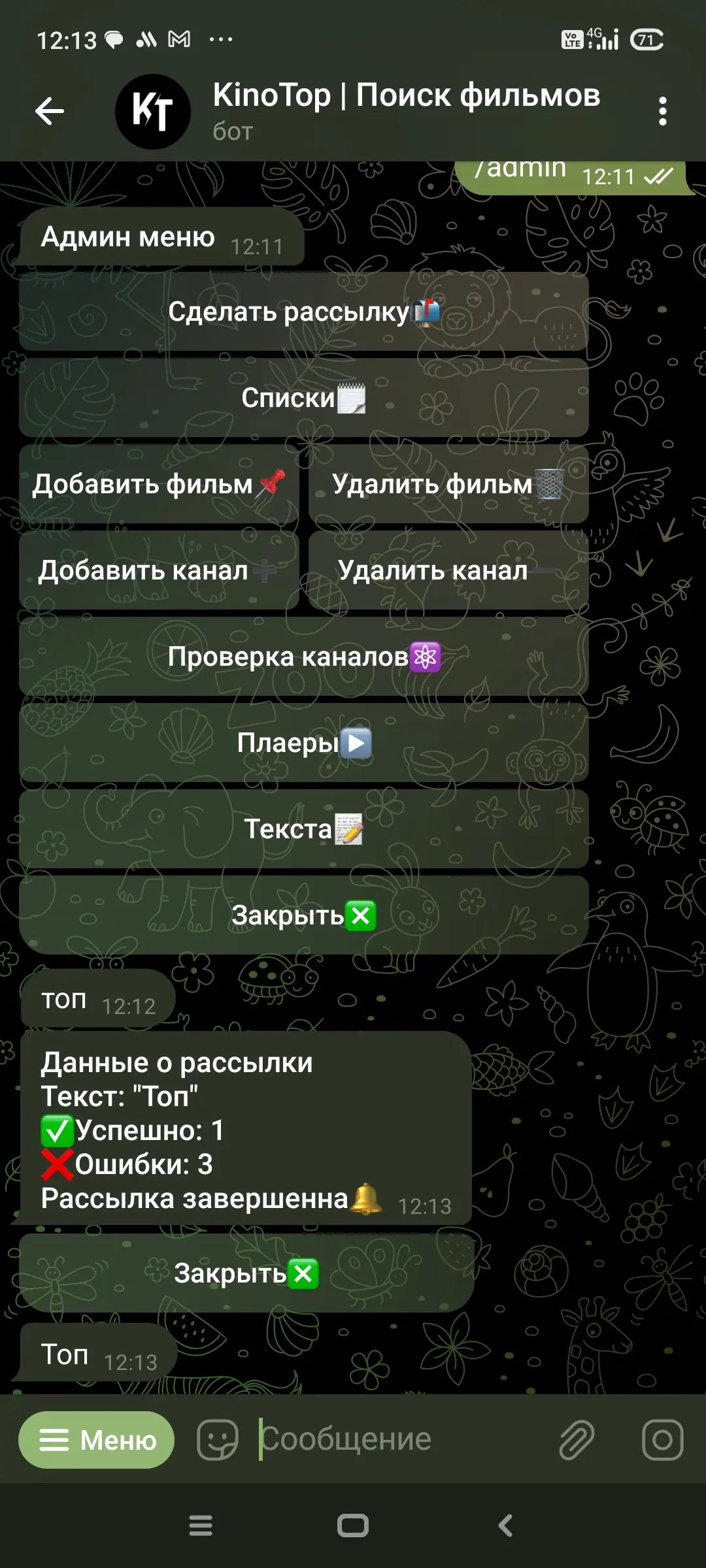The width and height of the screenshot is (706, 1568).
Task: Dismiss the mailing report with Закрыть
Action: point(246,1273)
